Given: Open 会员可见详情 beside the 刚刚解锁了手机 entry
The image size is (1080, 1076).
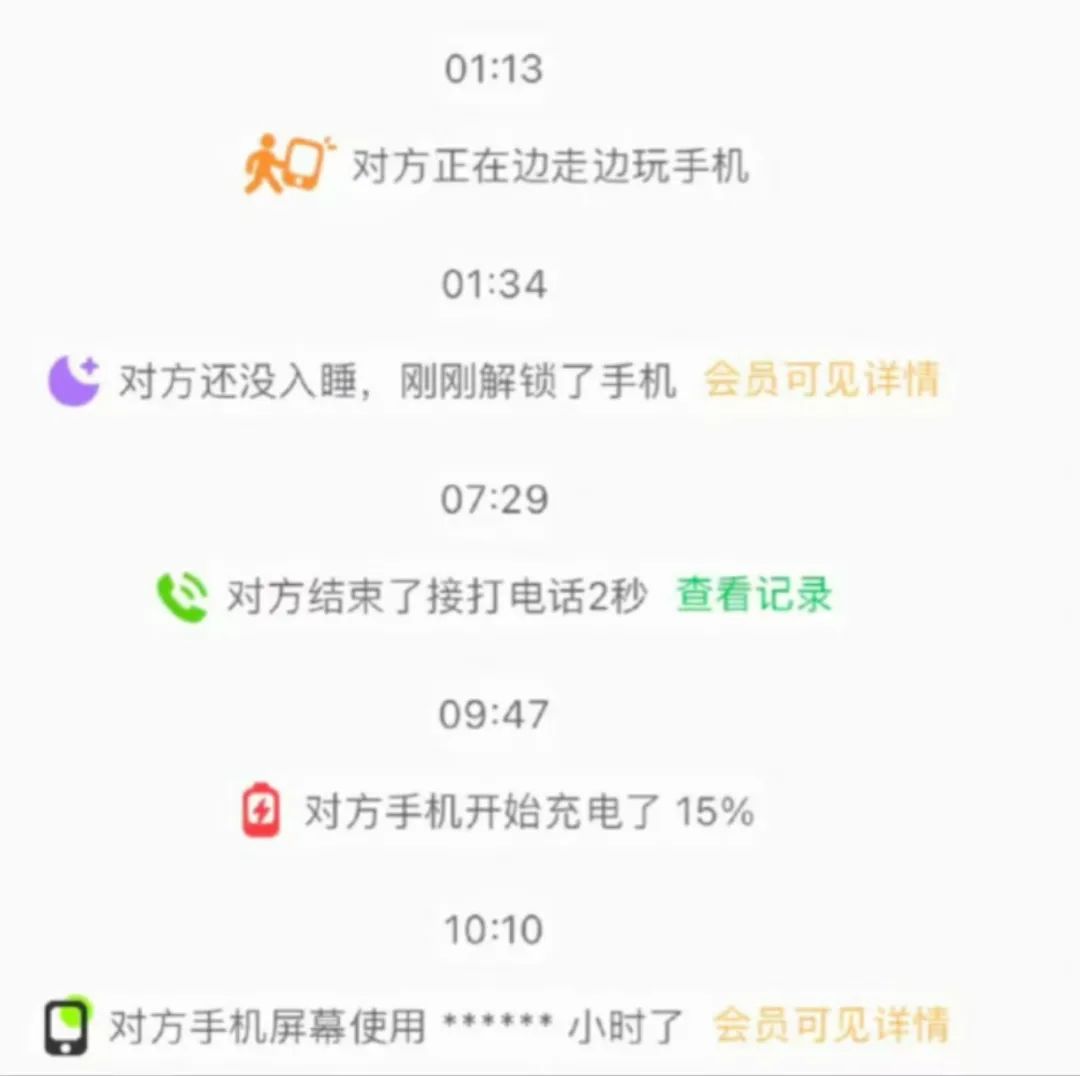Looking at the screenshot, I should click(x=821, y=381).
